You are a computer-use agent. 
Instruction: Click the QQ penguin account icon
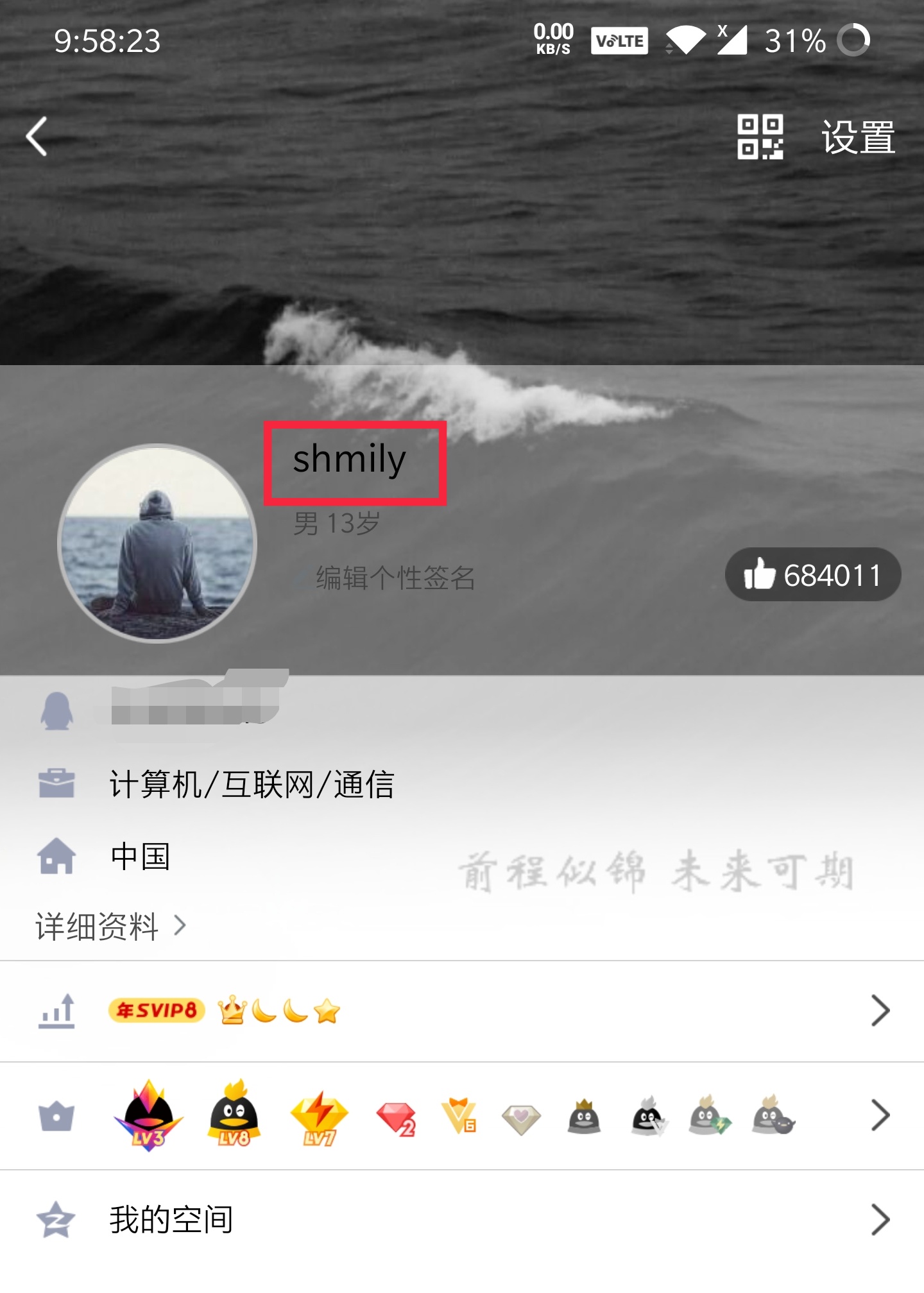[x=58, y=711]
